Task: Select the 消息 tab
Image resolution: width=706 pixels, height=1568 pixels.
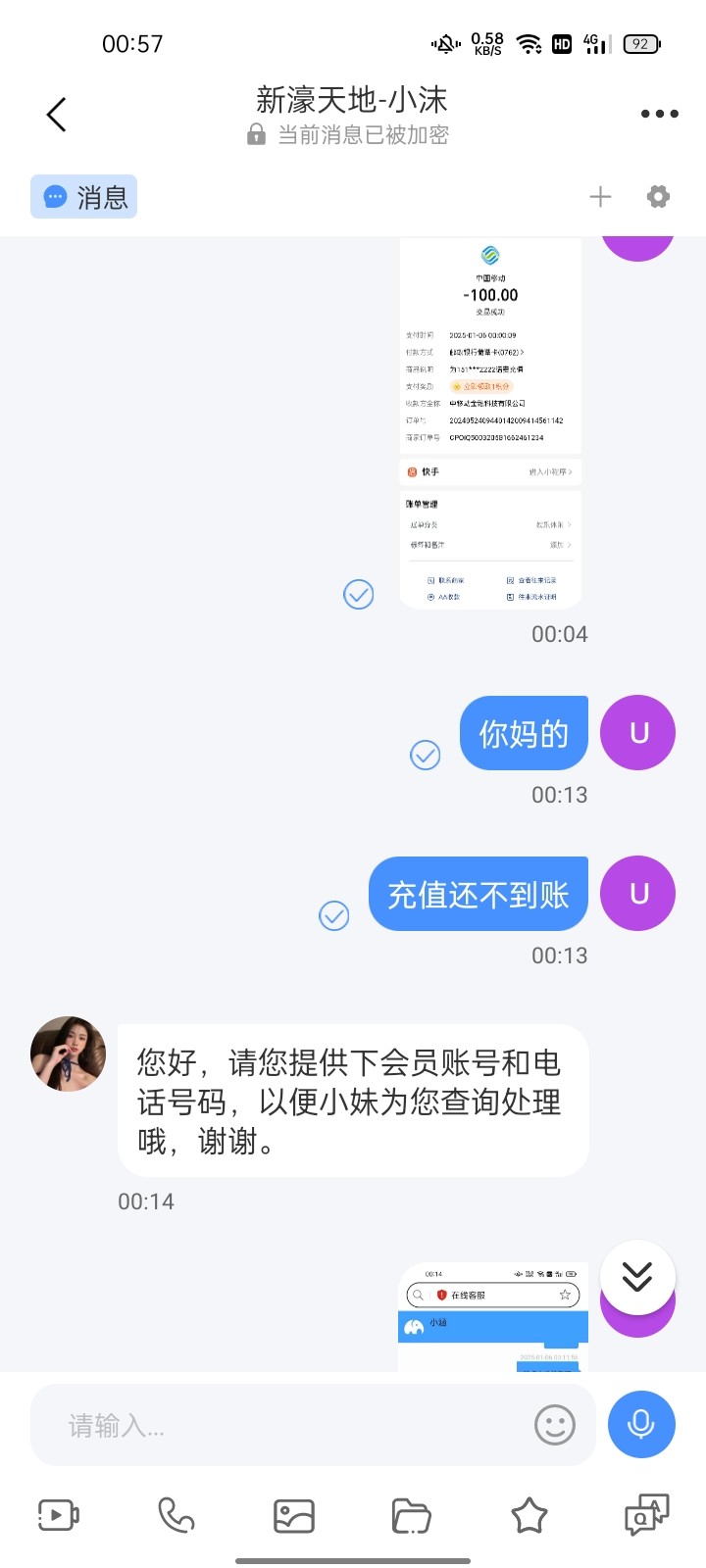Action: coord(84,197)
